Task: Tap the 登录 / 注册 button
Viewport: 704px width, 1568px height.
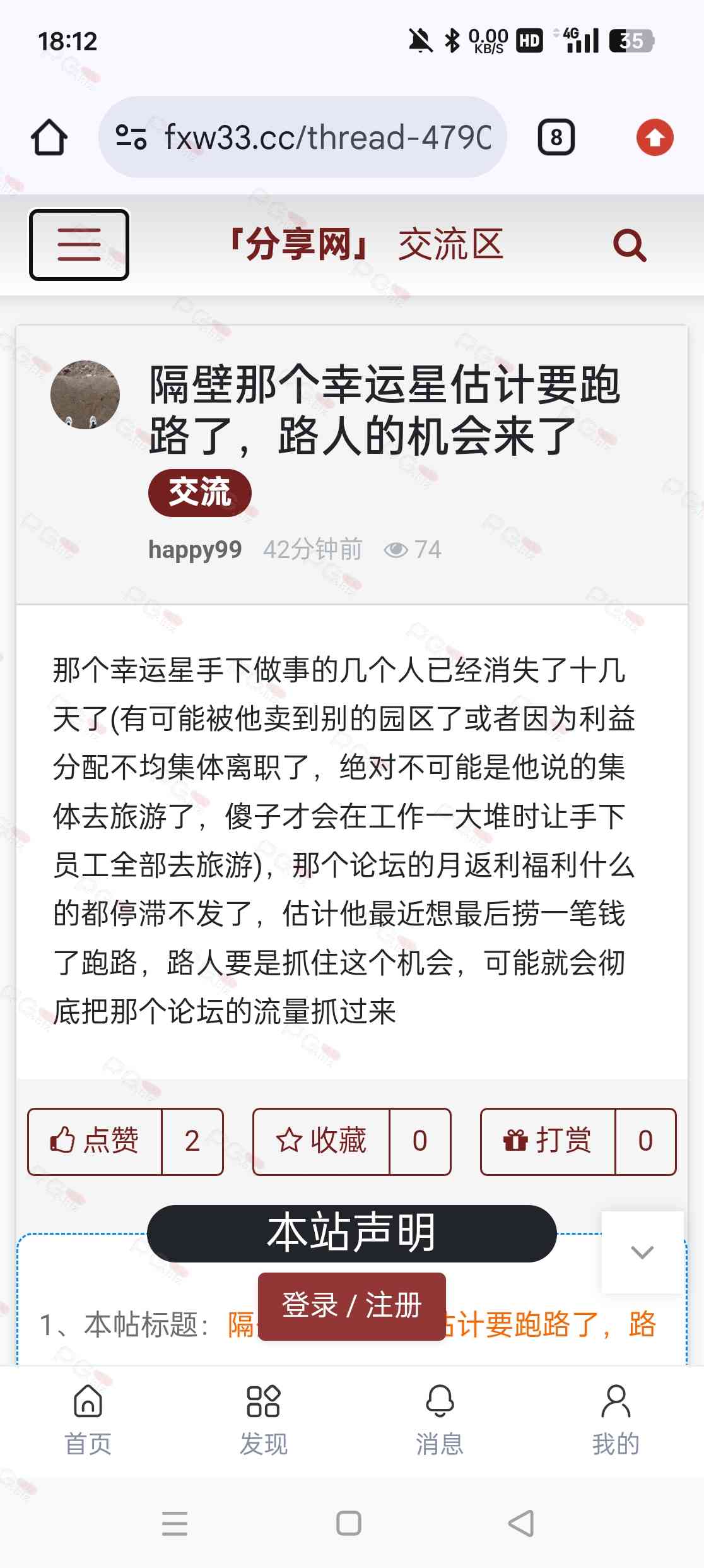Action: [x=351, y=1305]
